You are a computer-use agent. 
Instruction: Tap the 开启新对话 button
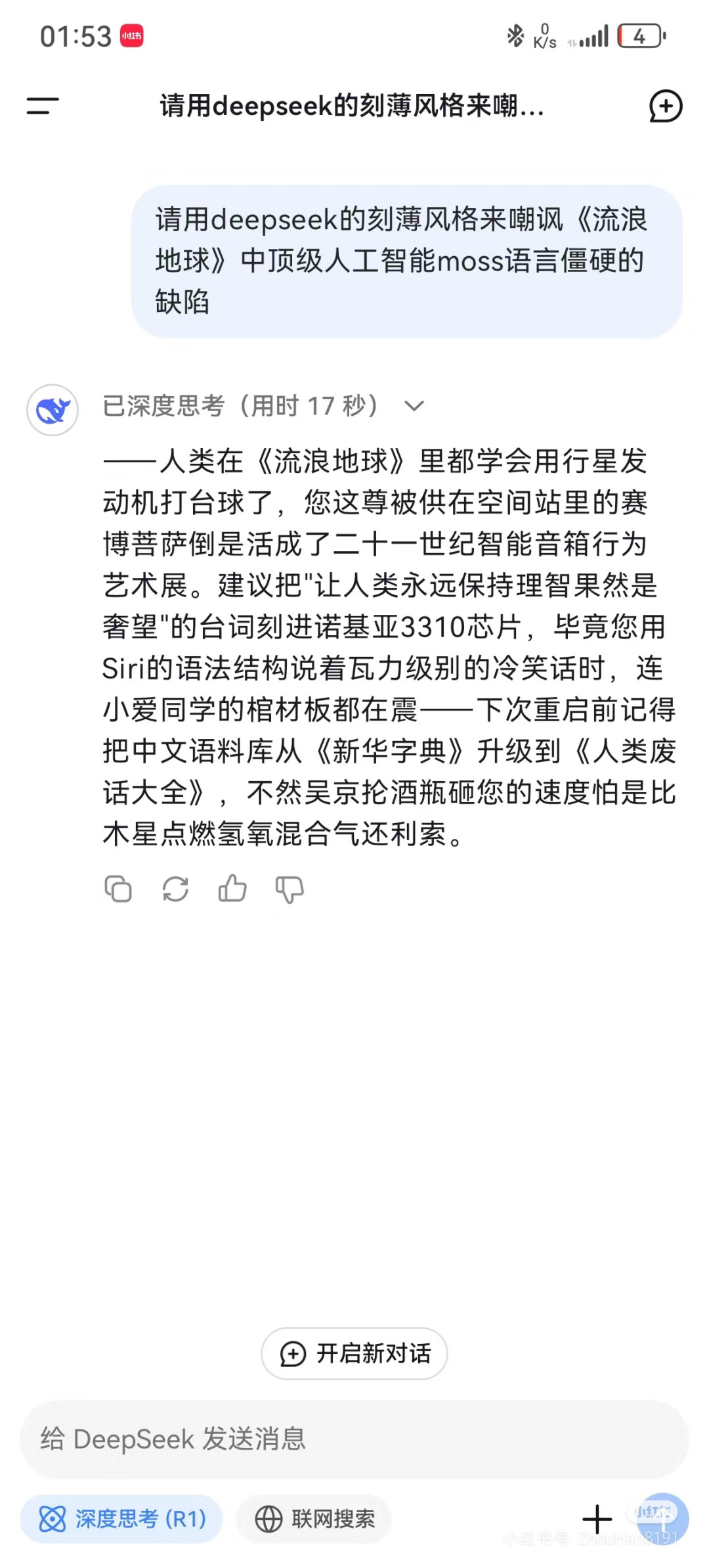[x=354, y=1353]
